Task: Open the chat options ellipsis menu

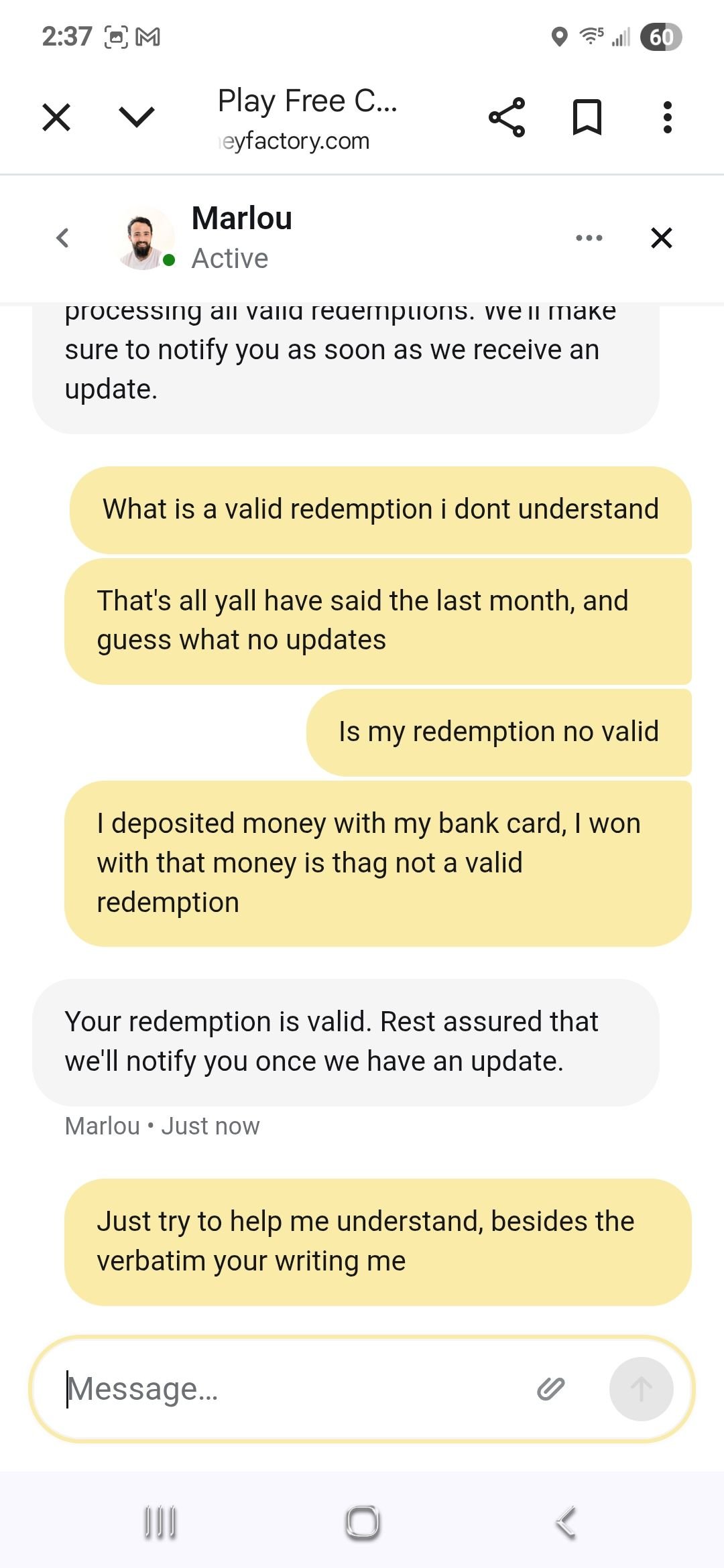Action: coord(589,237)
